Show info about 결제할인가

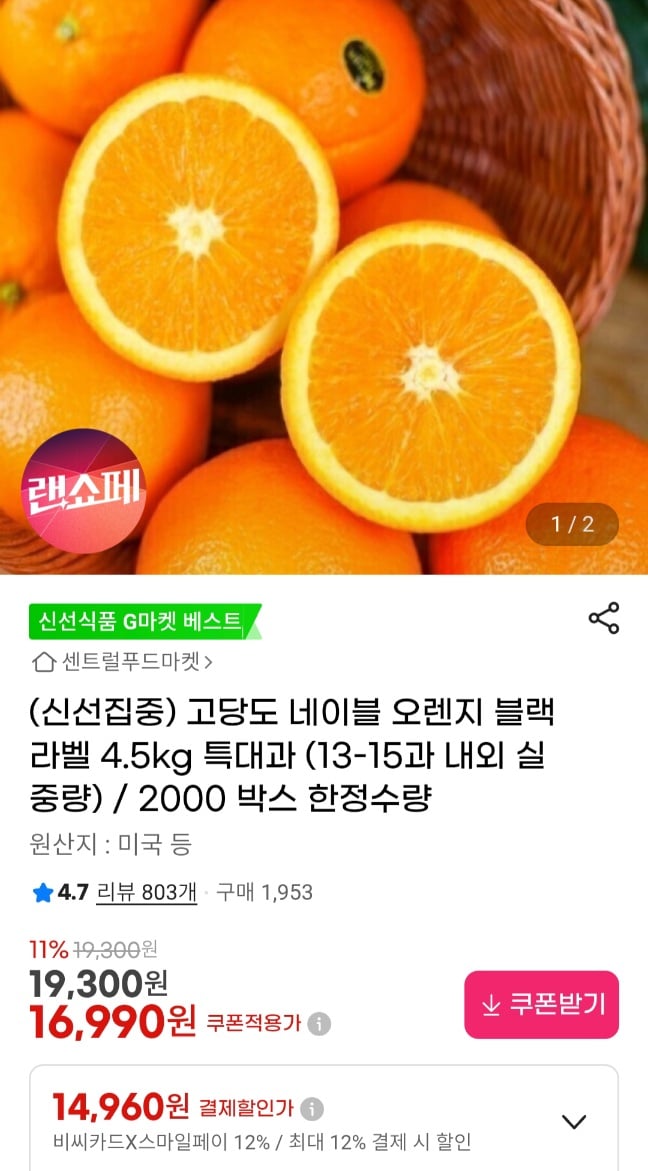(312, 1108)
